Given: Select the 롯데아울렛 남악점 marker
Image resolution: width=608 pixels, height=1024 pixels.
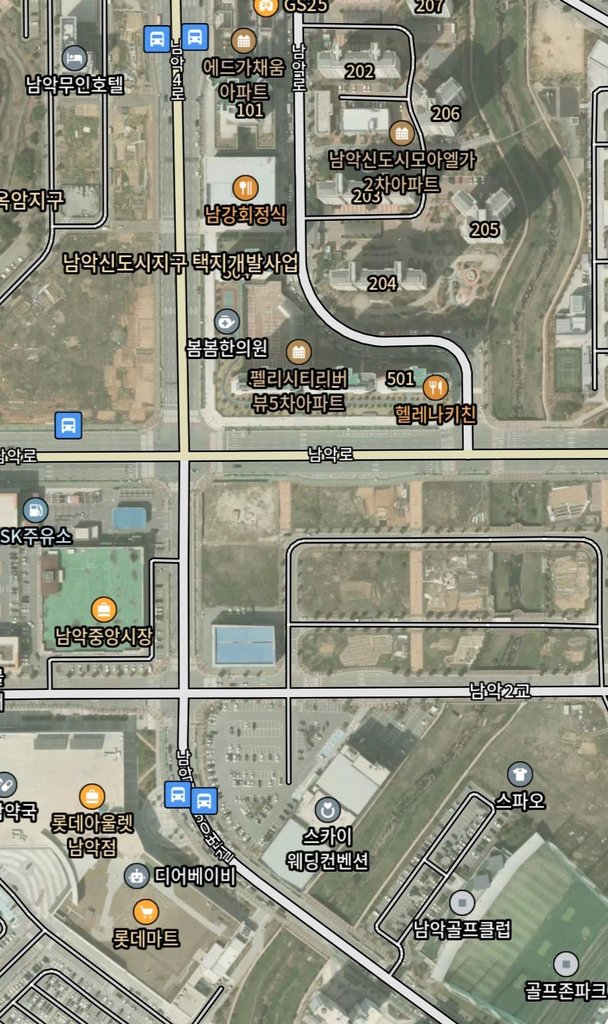Looking at the screenshot, I should [x=92, y=797].
